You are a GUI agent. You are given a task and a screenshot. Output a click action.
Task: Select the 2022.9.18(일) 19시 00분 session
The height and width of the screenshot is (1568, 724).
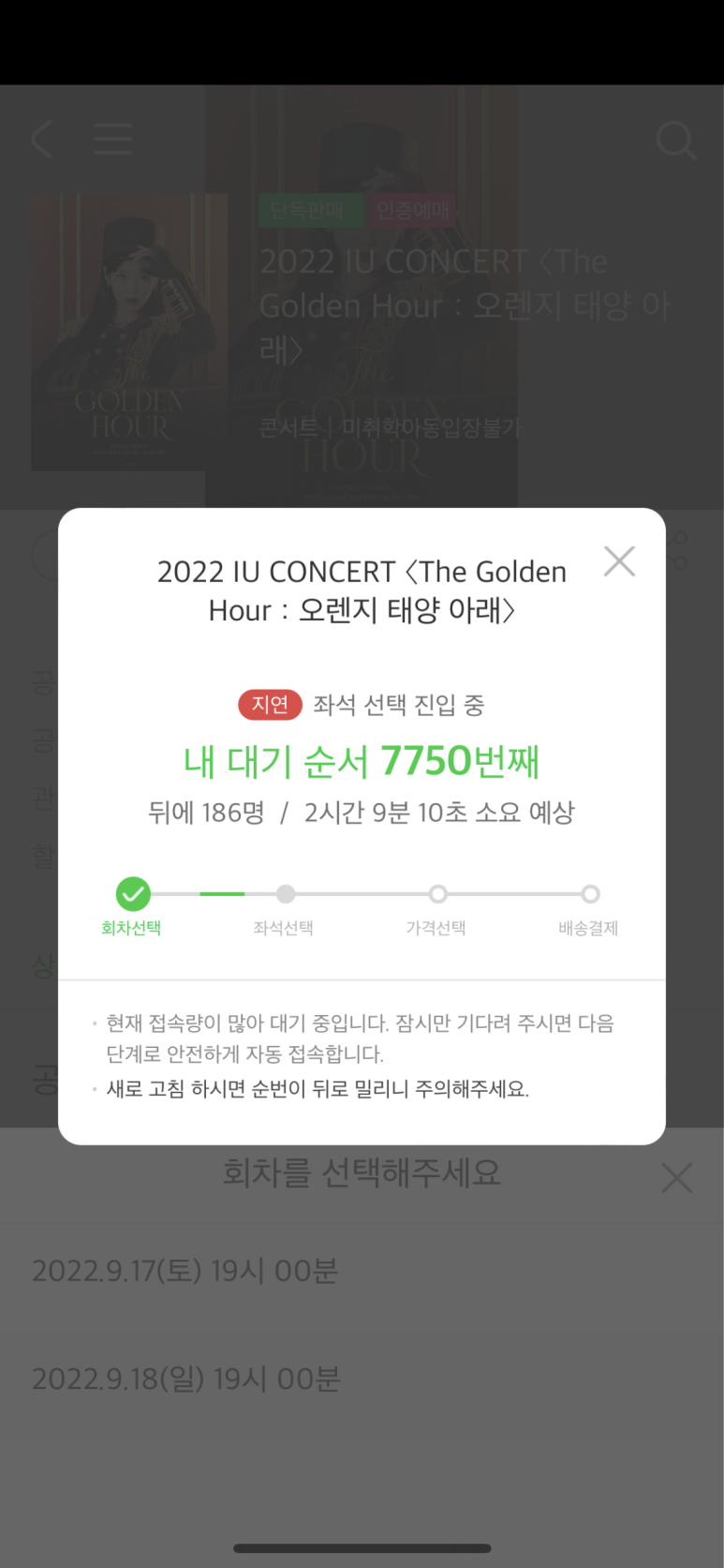[x=185, y=1379]
